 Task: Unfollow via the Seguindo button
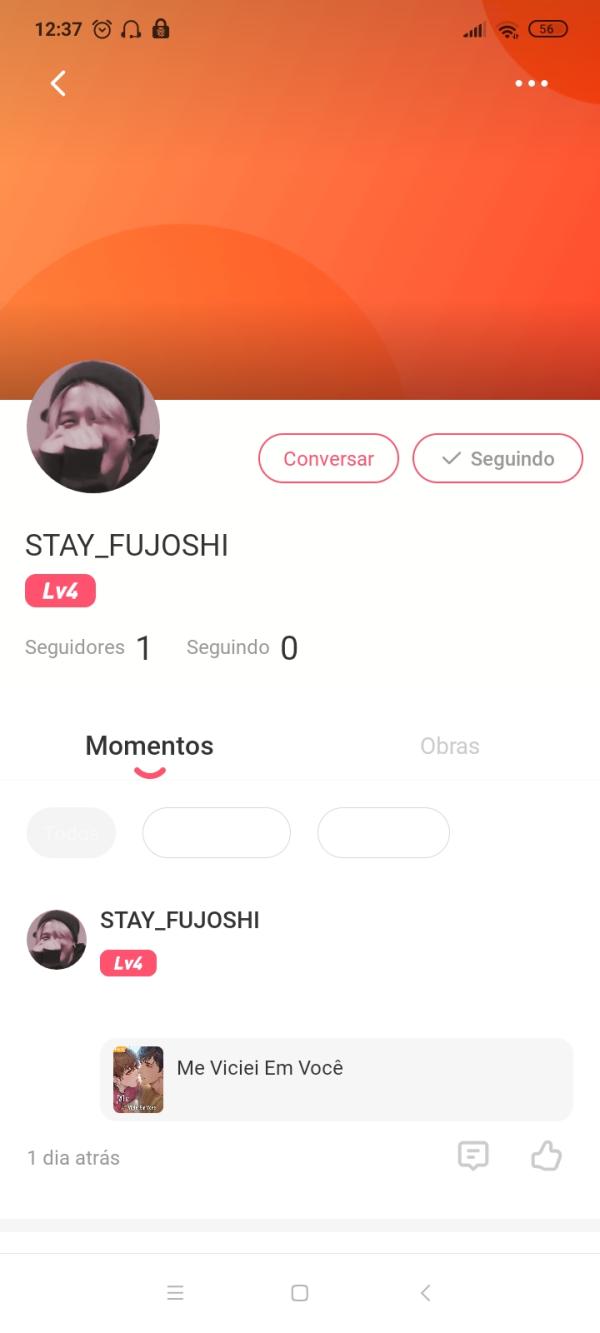point(498,459)
